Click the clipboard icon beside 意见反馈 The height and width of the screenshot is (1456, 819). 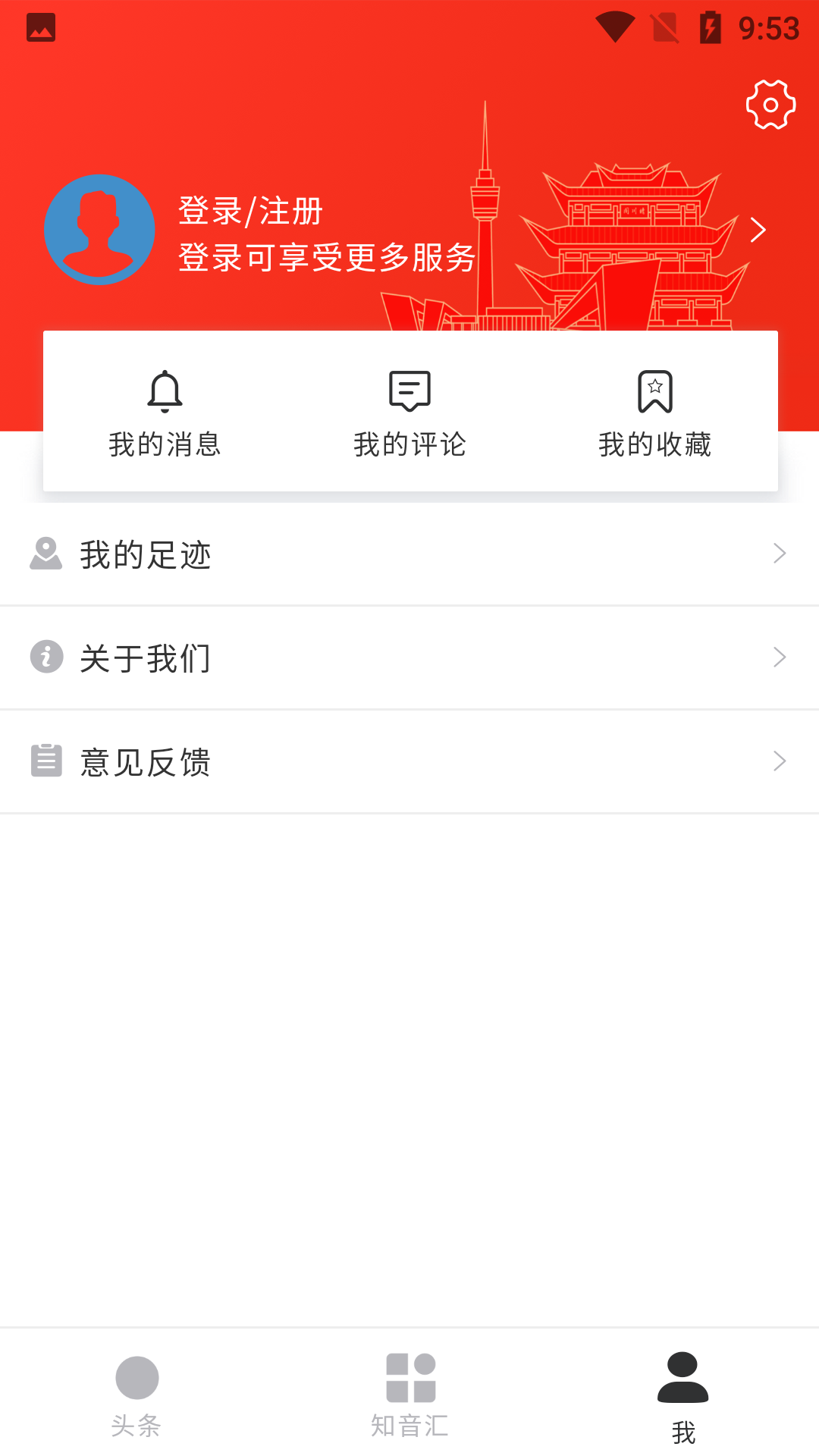[x=45, y=761]
